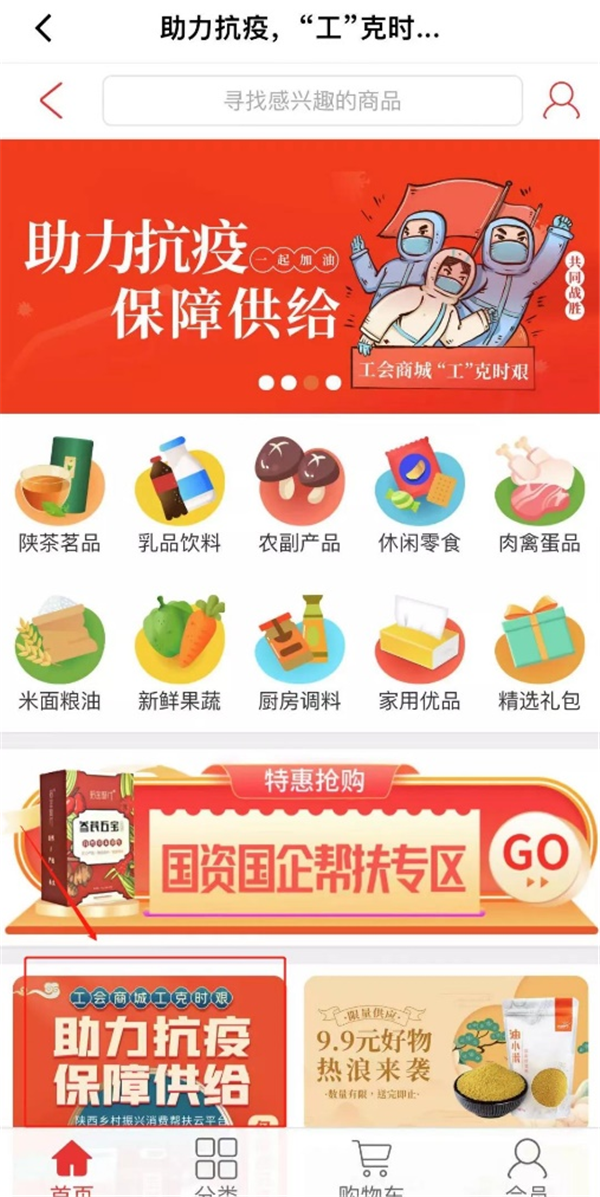Browse the 乳品饮料 category
Viewport: 600px width, 1197px height.
click(x=180, y=495)
